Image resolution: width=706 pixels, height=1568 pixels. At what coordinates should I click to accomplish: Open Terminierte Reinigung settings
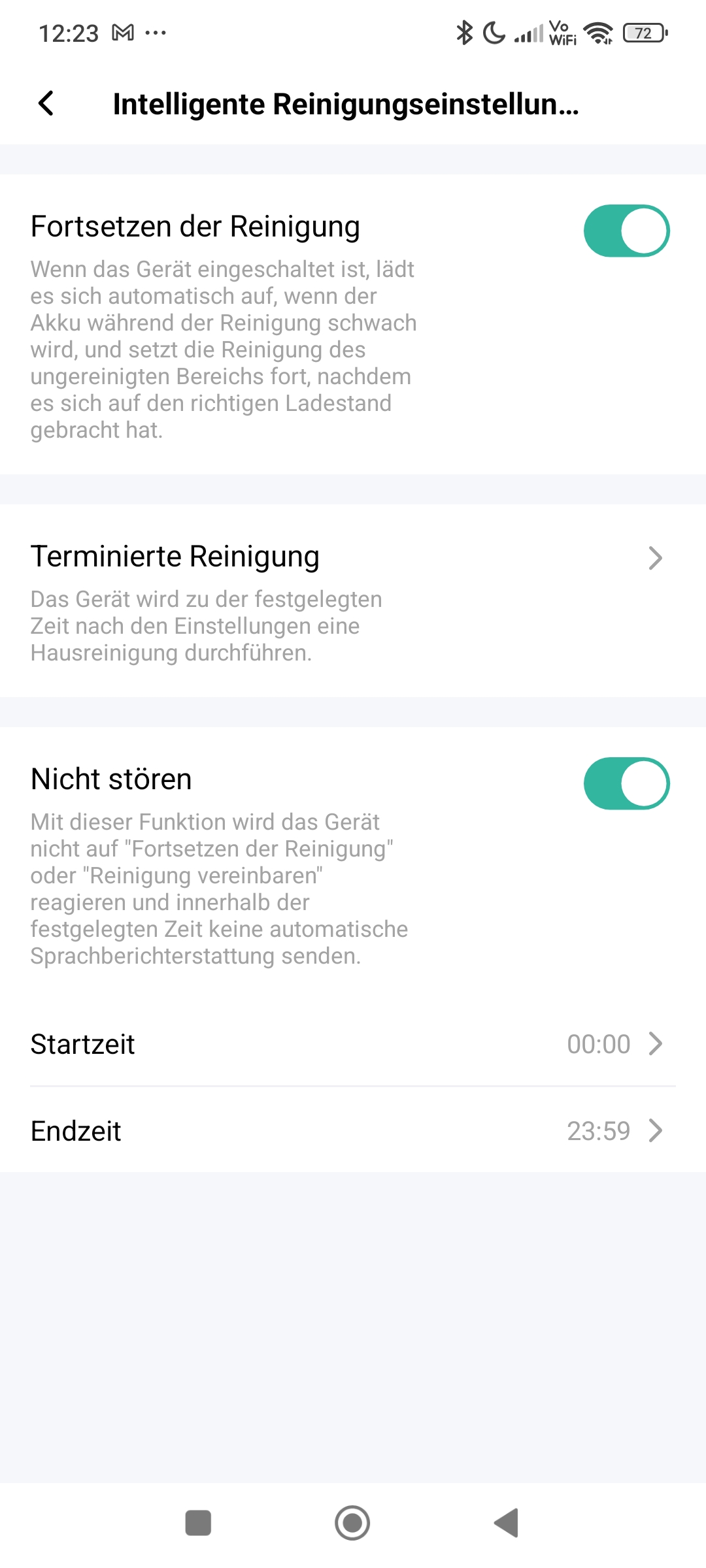pos(353,600)
